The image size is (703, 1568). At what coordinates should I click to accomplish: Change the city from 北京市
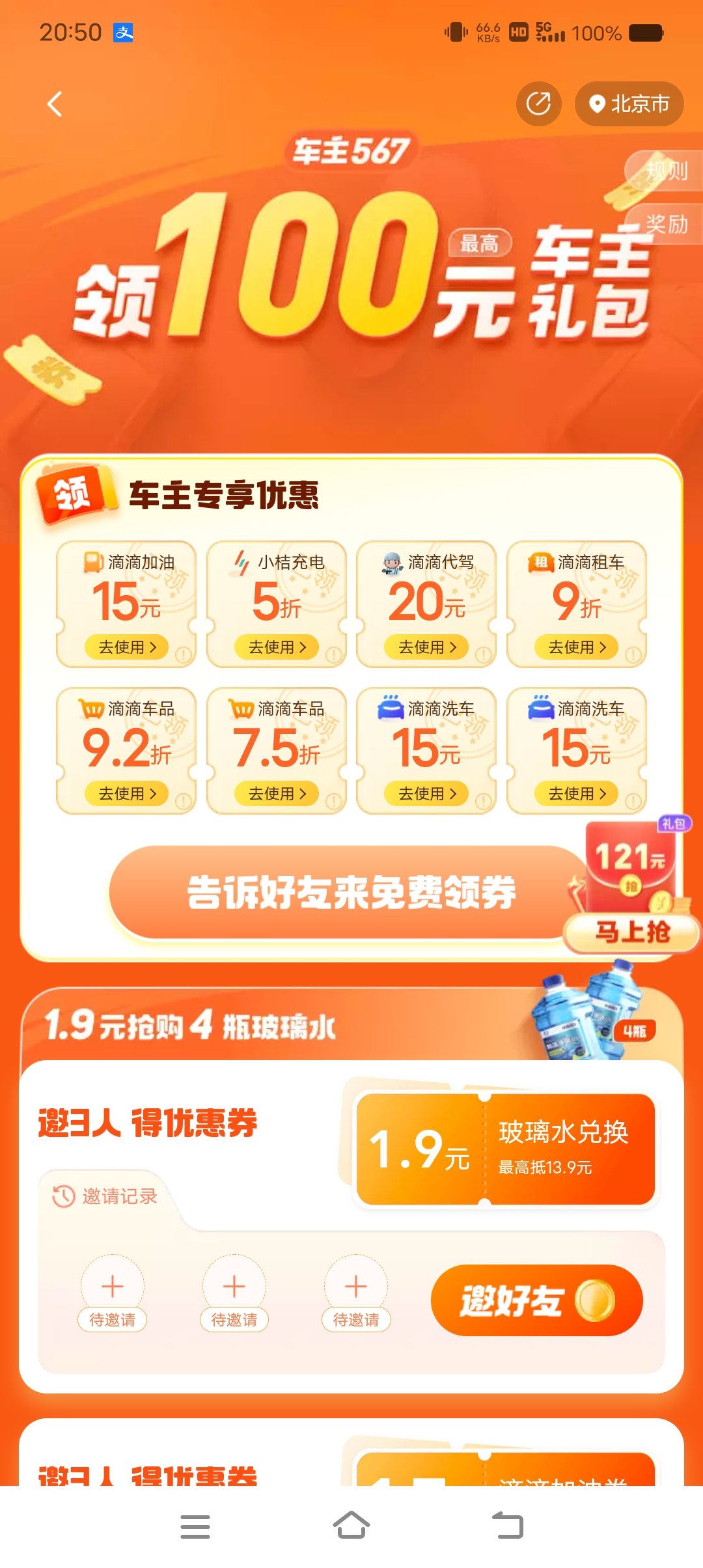(629, 104)
